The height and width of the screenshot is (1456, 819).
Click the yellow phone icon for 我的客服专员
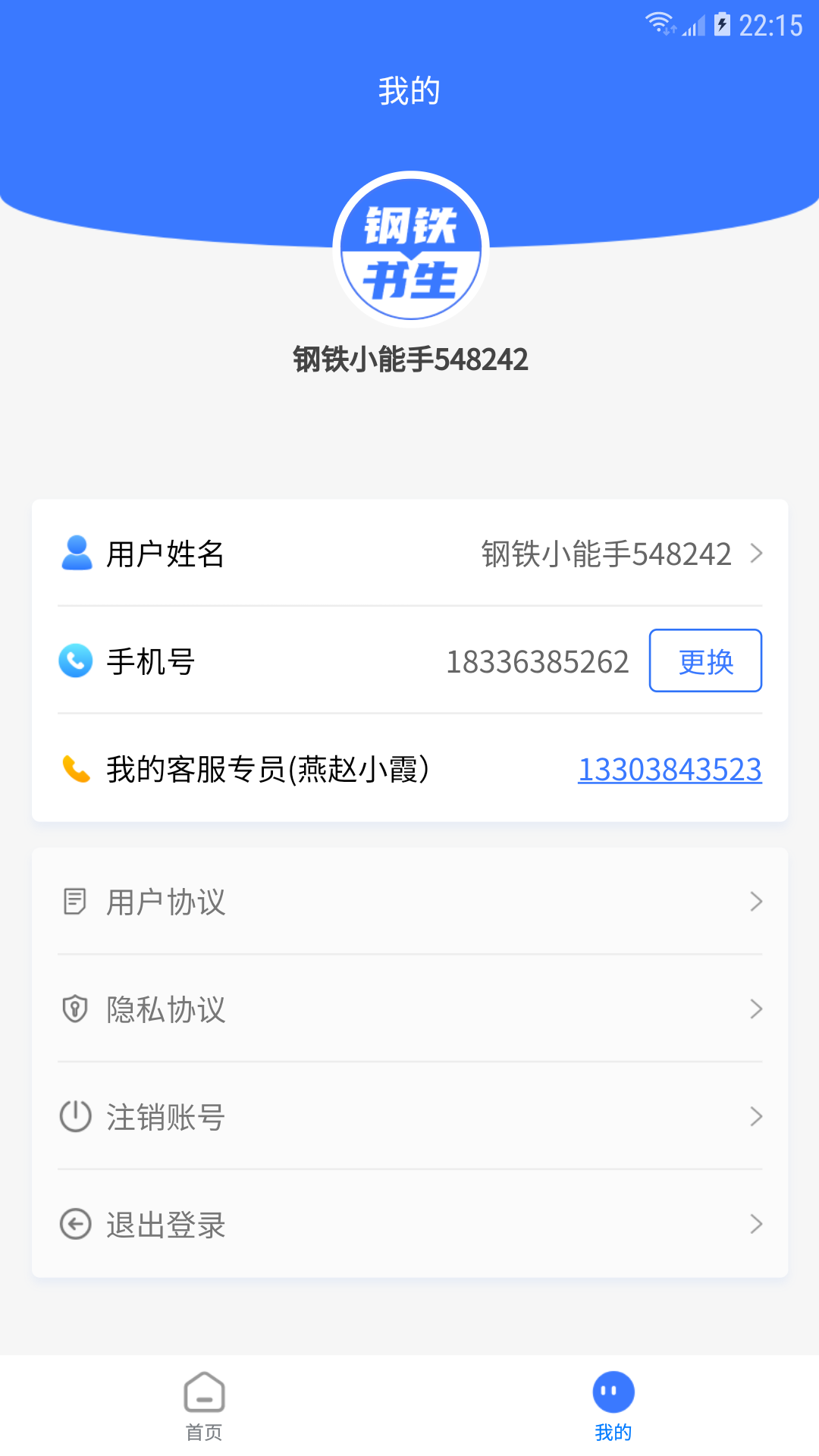click(x=76, y=769)
